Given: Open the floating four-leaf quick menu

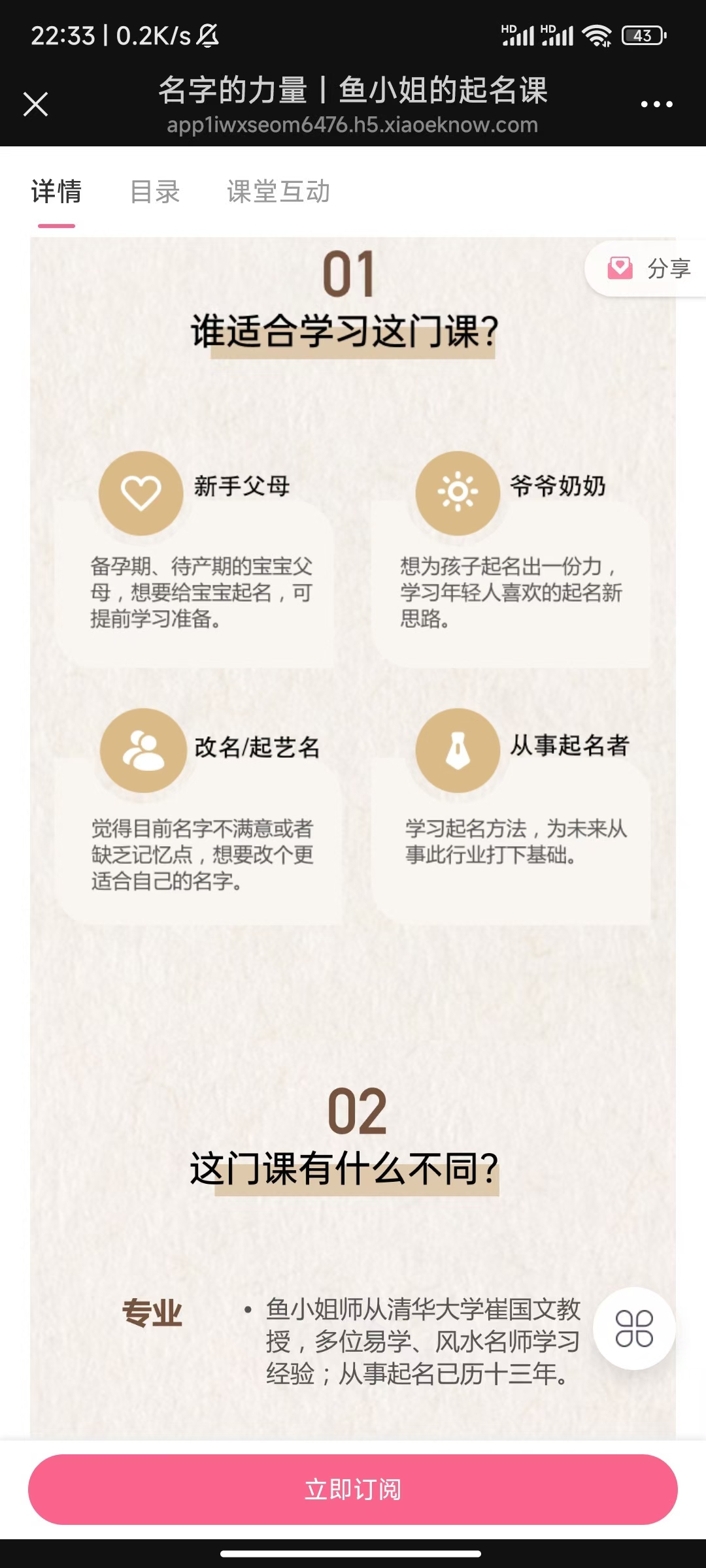Looking at the screenshot, I should point(634,1328).
